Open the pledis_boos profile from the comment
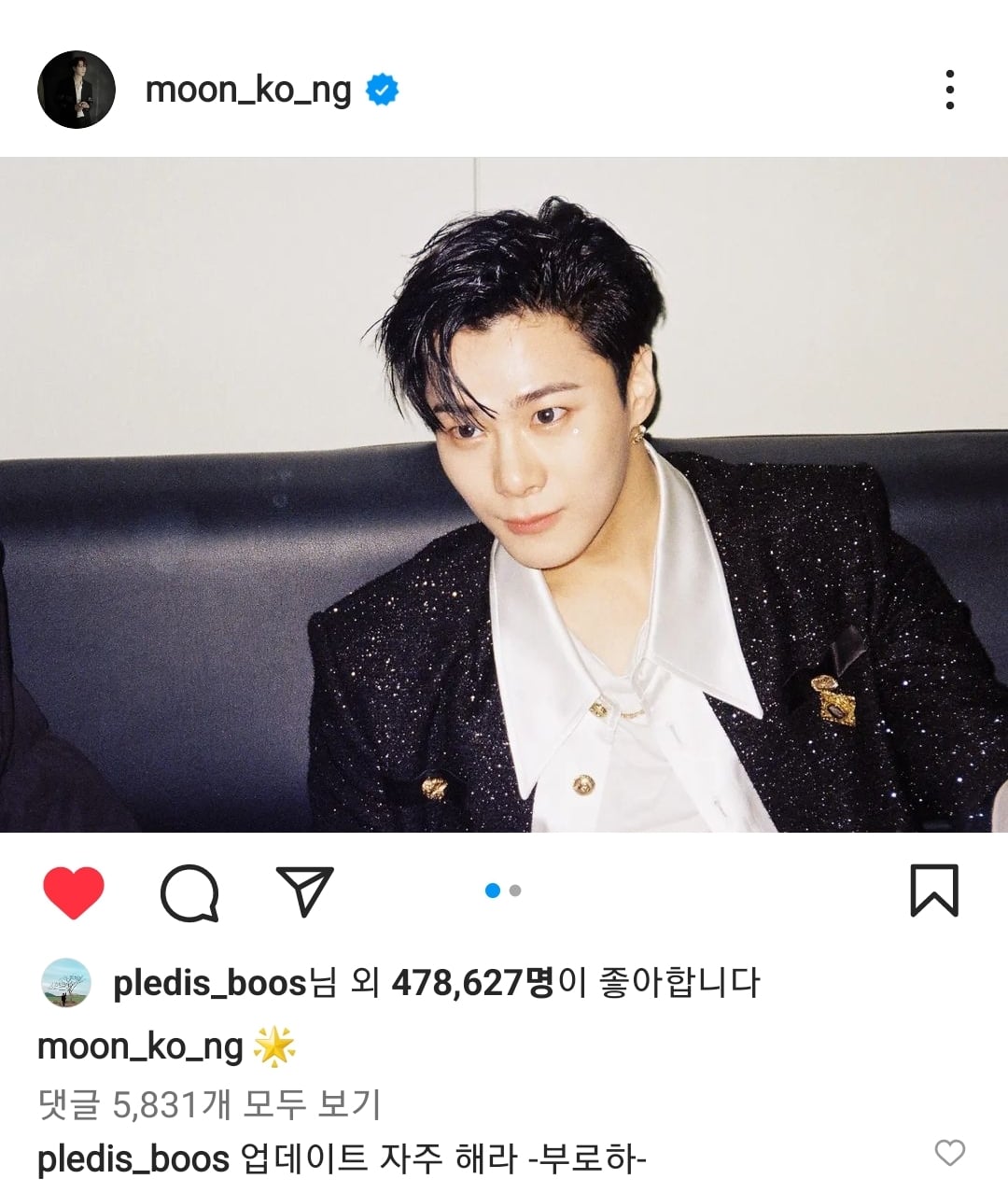Image resolution: width=1008 pixels, height=1193 pixels. coord(133,1159)
